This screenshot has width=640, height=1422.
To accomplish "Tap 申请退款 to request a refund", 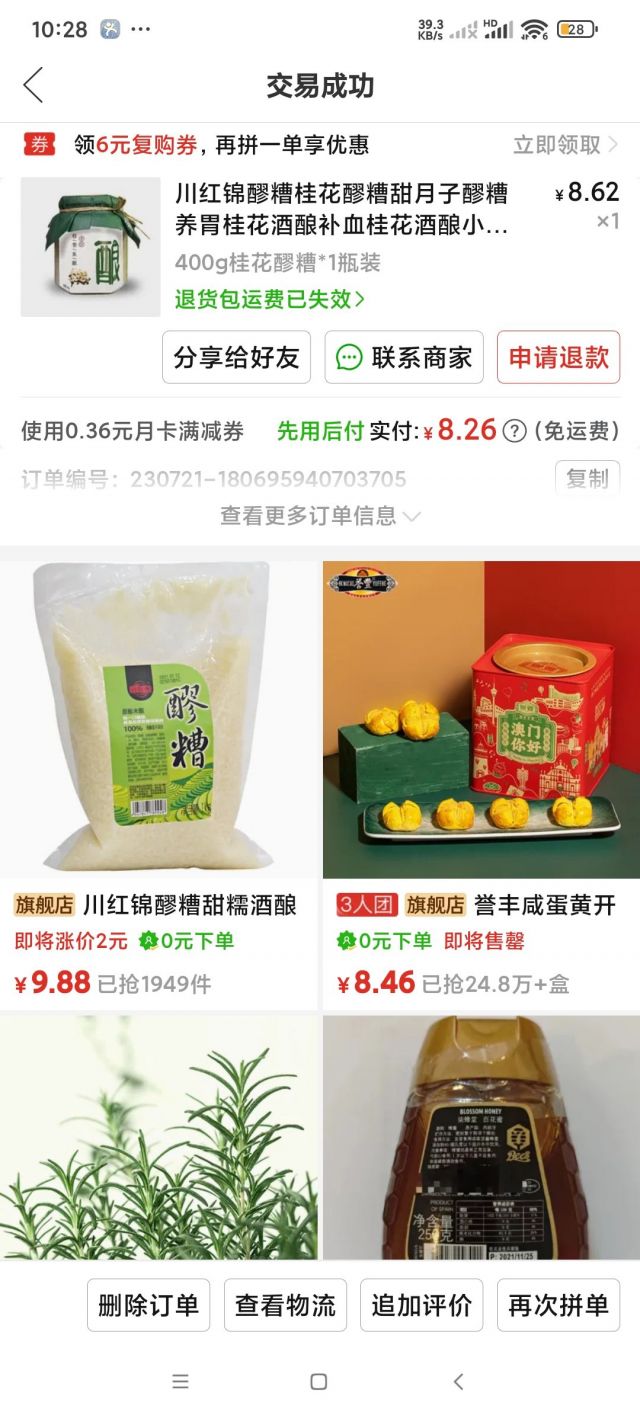I will point(558,358).
